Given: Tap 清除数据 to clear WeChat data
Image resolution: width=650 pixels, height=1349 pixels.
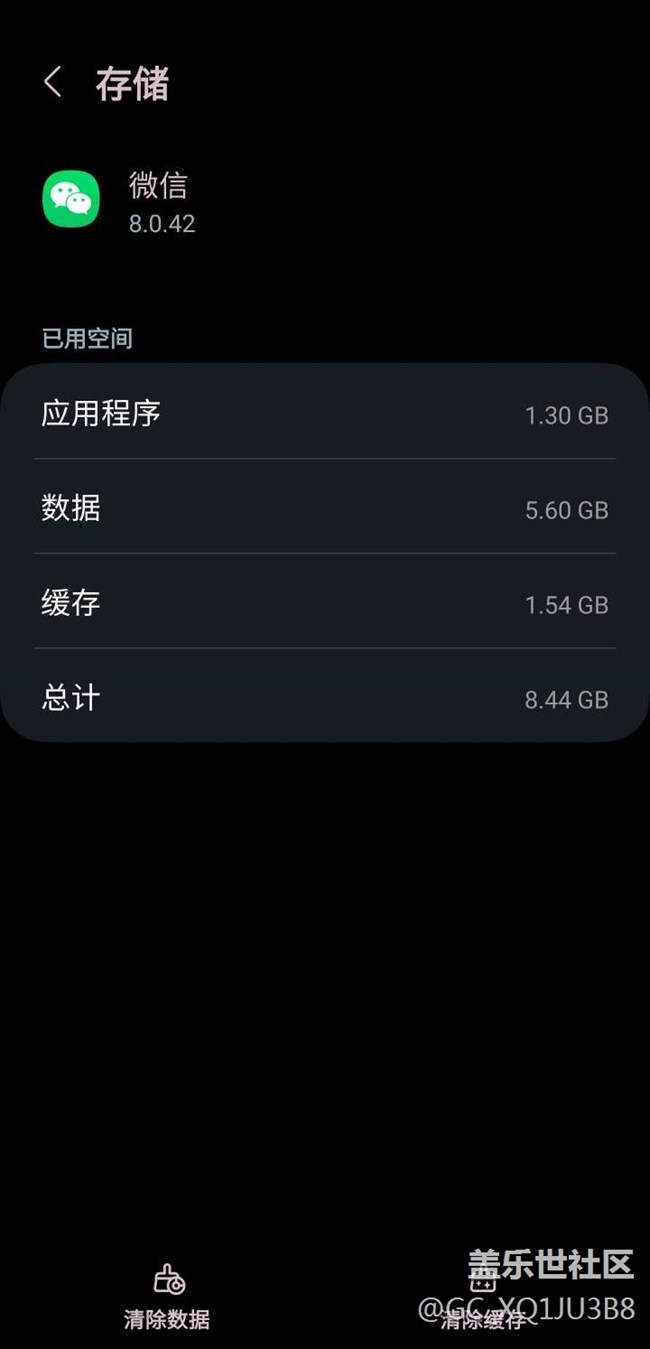Looking at the screenshot, I should point(167,1297).
